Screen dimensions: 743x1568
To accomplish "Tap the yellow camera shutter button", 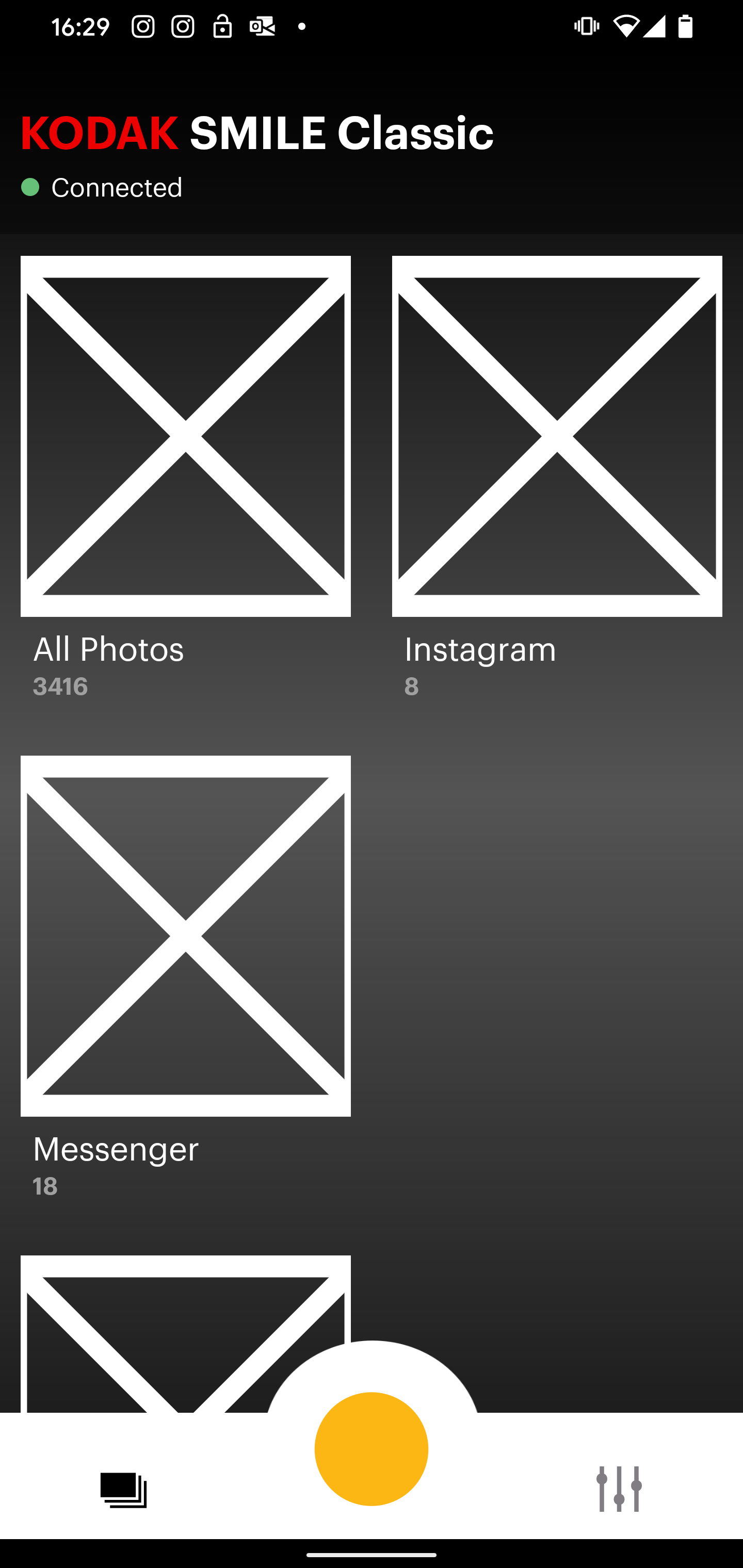I will 372,1449.
